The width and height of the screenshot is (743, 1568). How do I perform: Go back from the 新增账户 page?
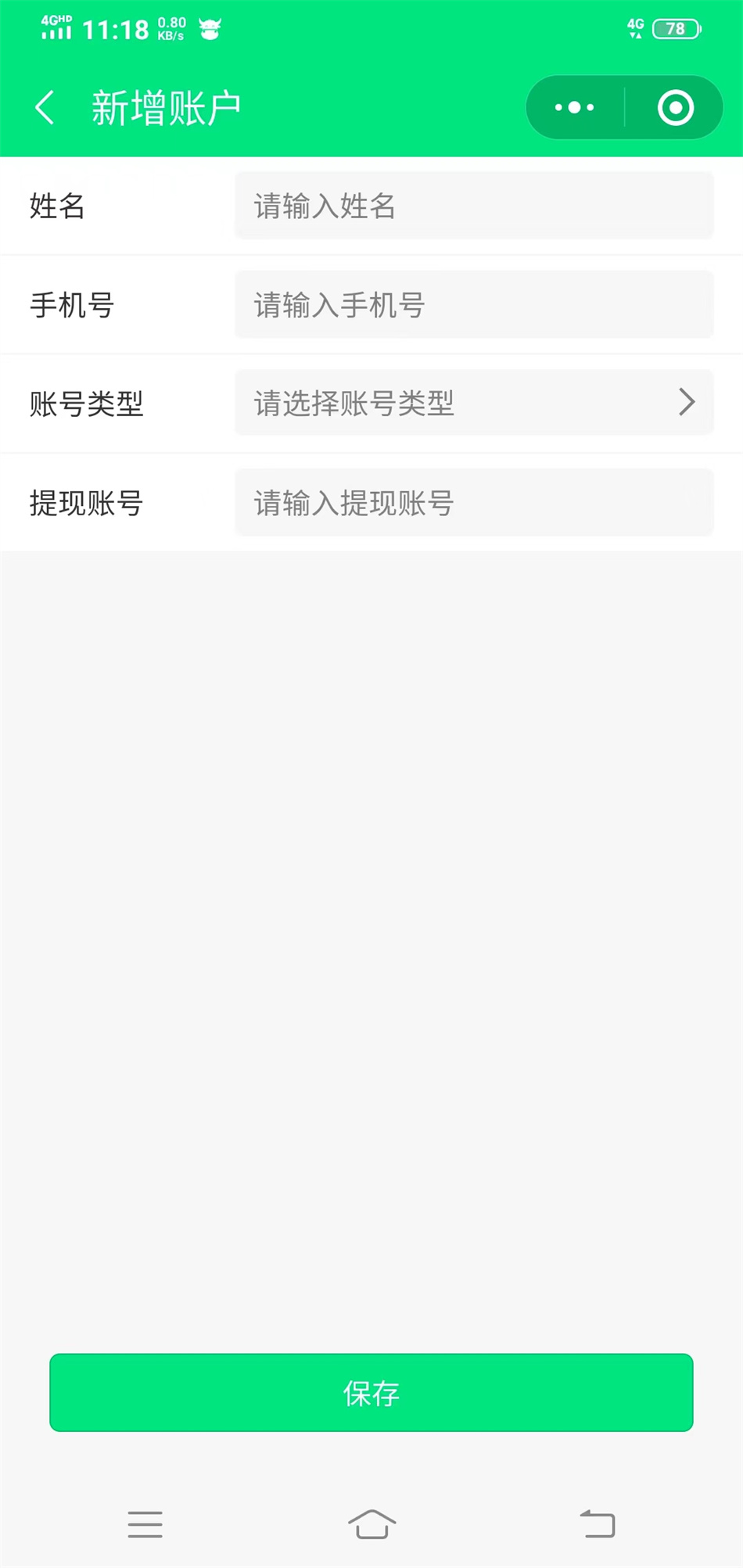pos(45,107)
